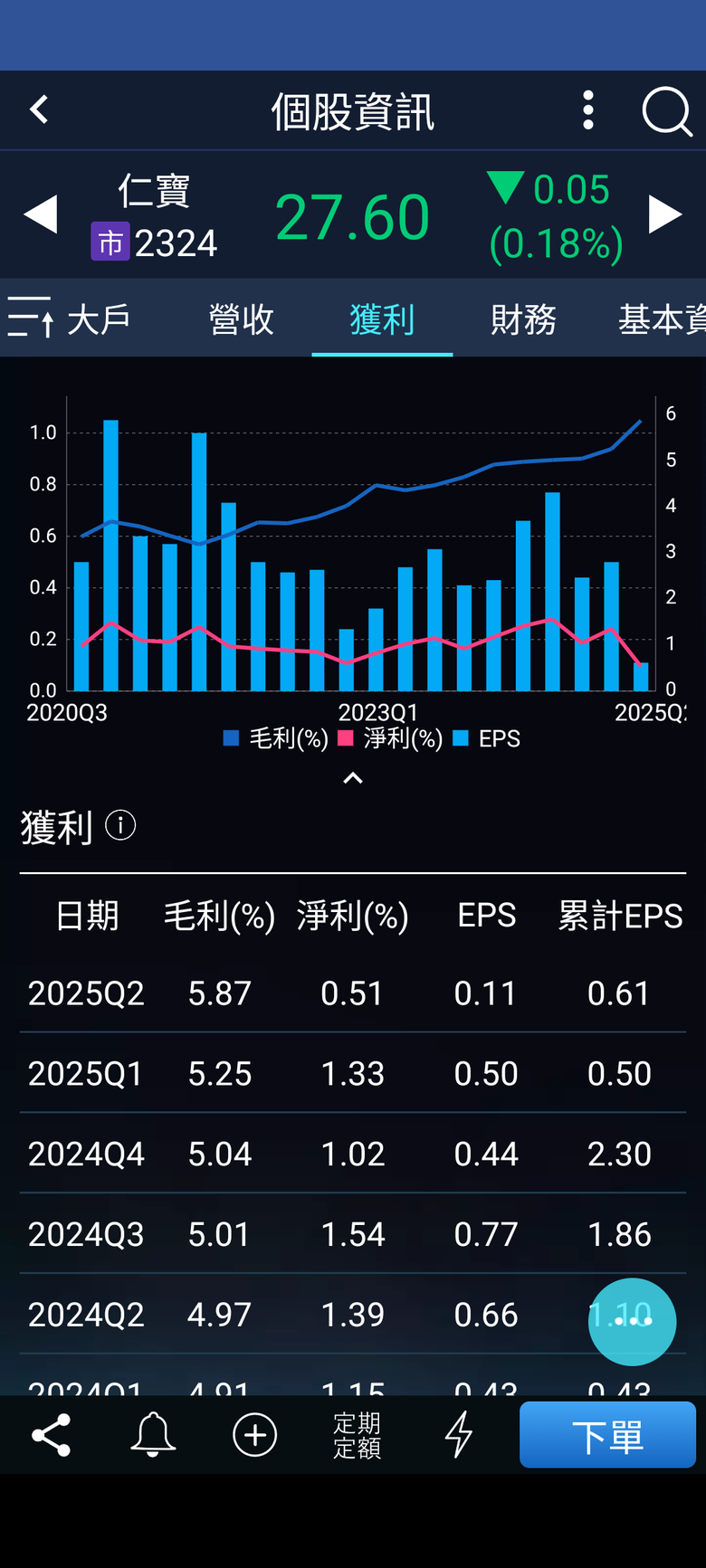Go to the previous stock
This screenshot has height=1568, width=706.
[x=41, y=215]
